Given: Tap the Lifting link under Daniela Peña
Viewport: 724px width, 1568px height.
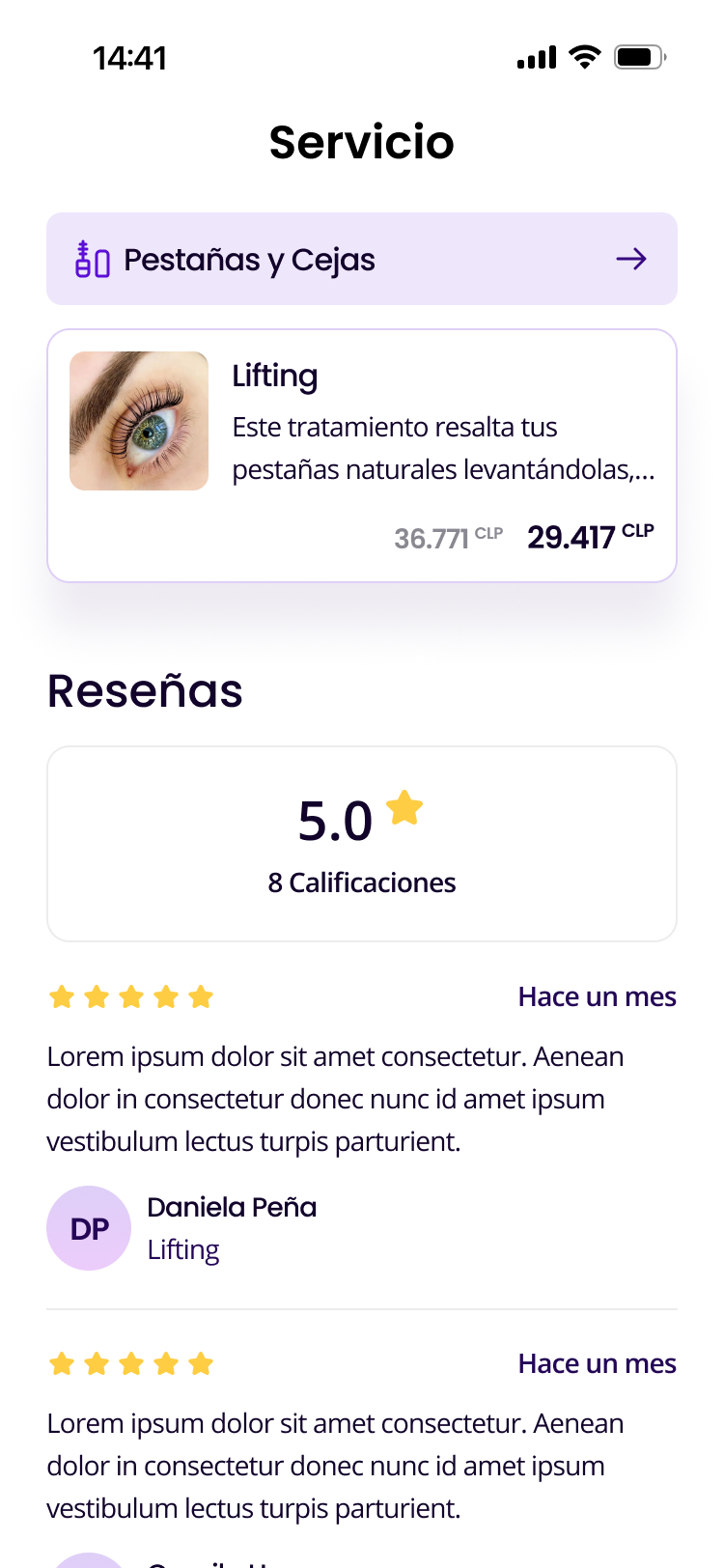Looking at the screenshot, I should [x=182, y=1249].
